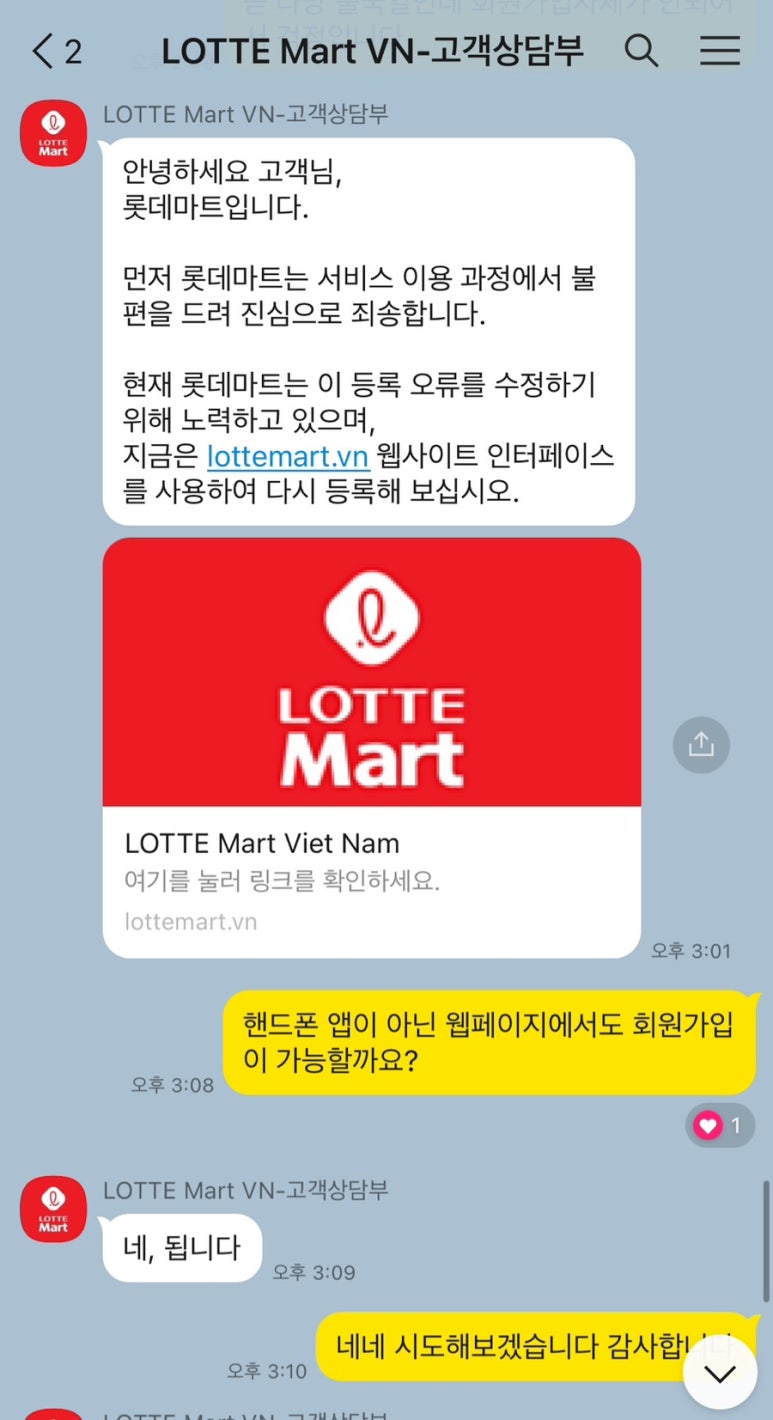This screenshot has width=773, height=1420.
Task: Open the chat hamburger menu
Action: tap(720, 50)
